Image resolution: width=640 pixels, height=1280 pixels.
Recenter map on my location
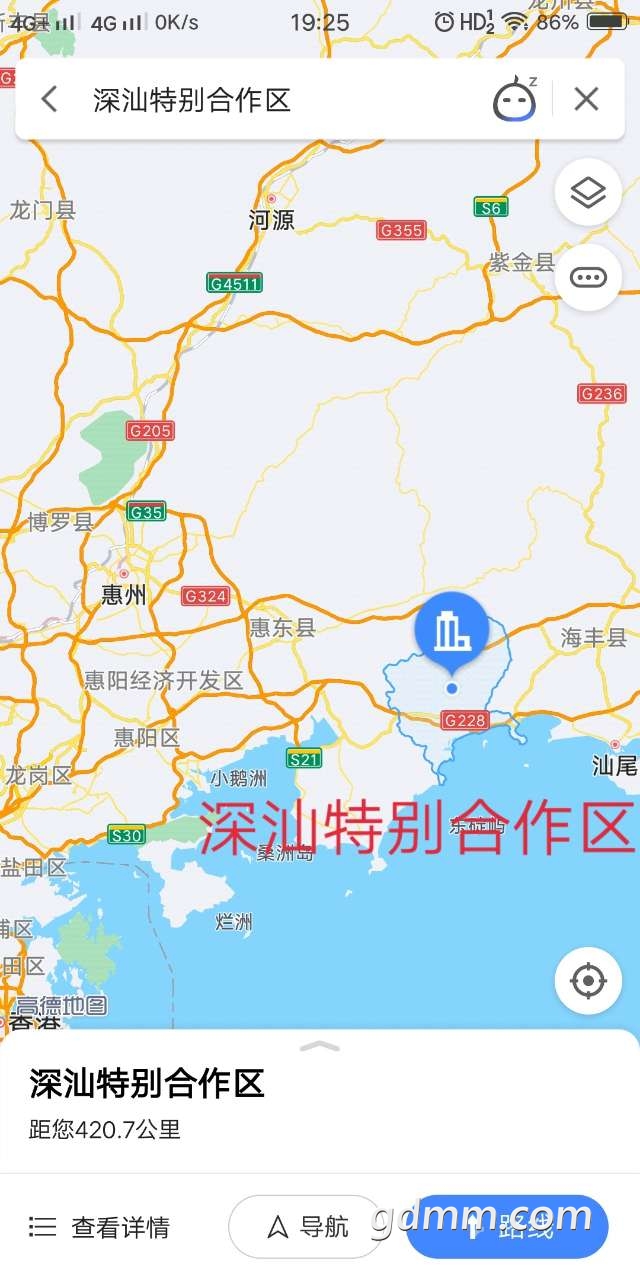588,981
